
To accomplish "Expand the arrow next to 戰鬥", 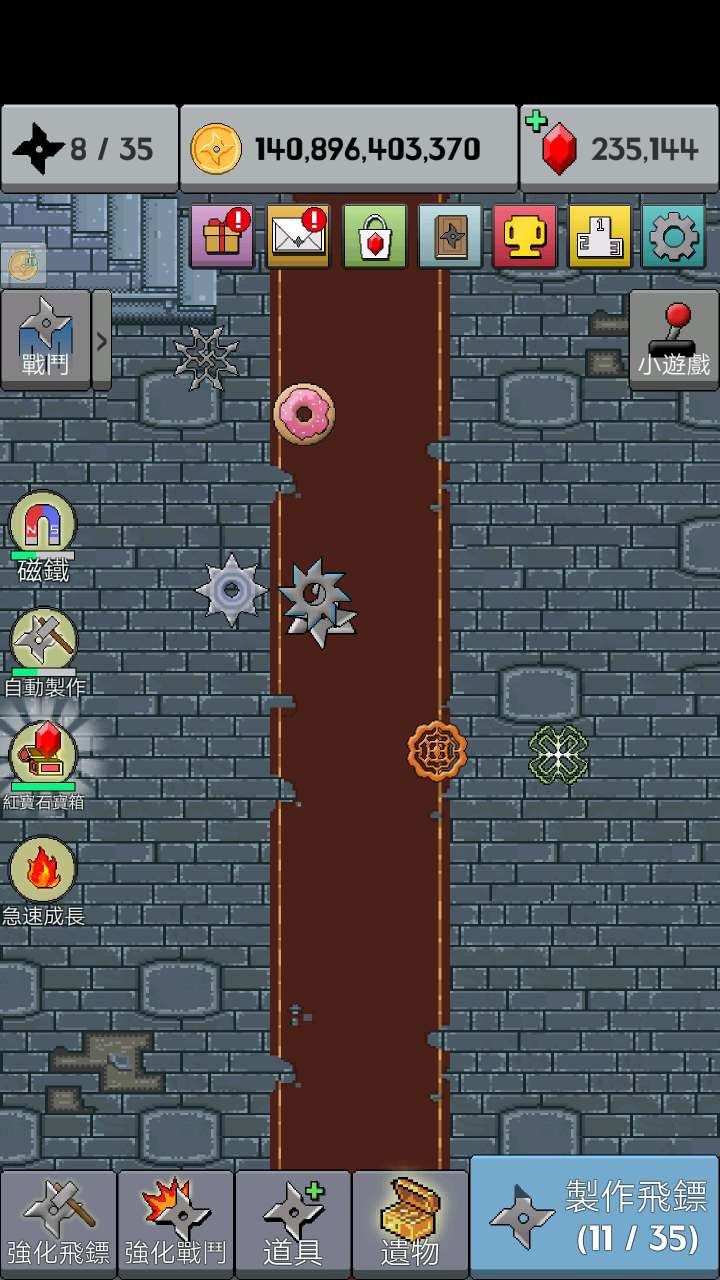I will (x=101, y=340).
